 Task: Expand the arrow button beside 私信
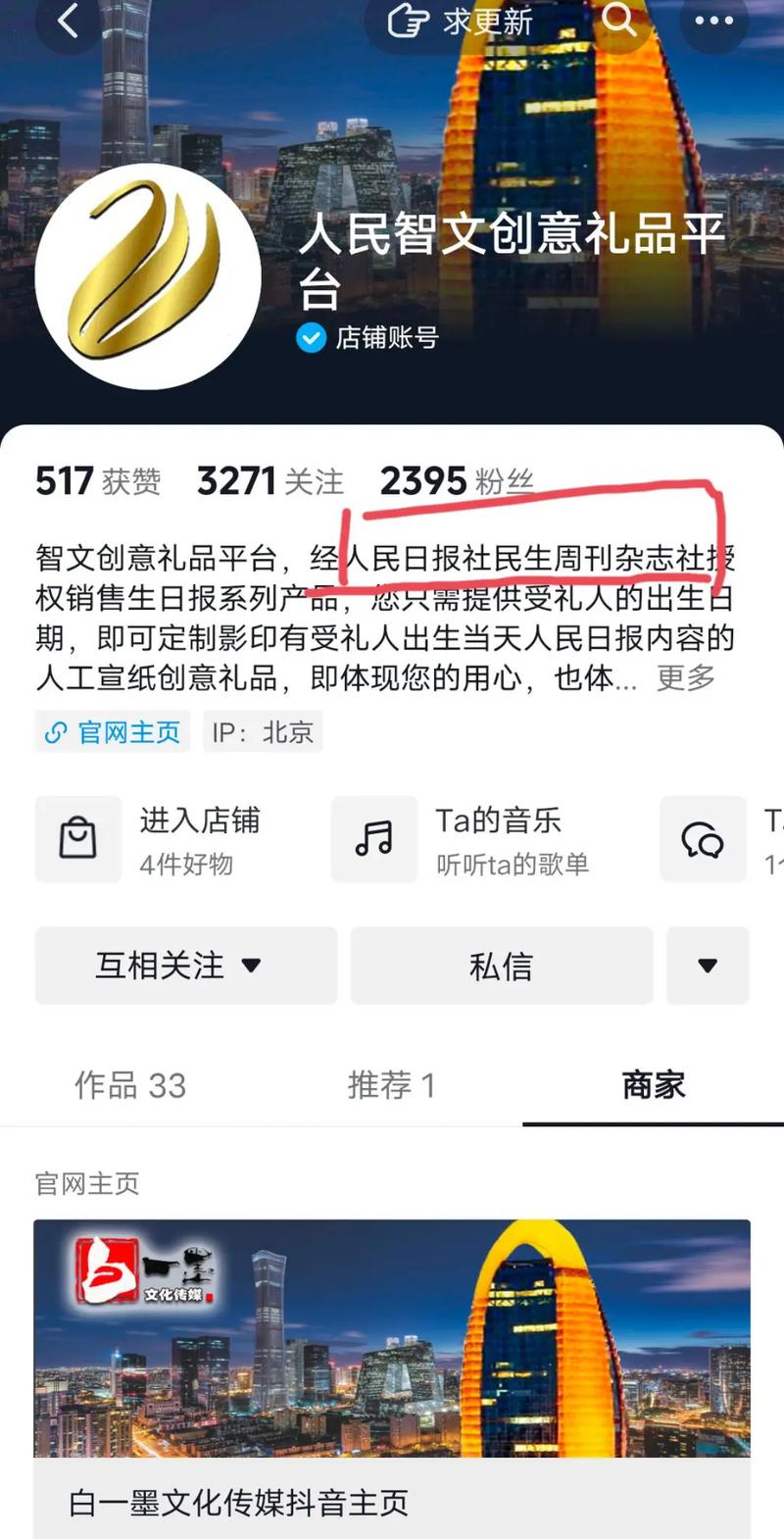[707, 966]
